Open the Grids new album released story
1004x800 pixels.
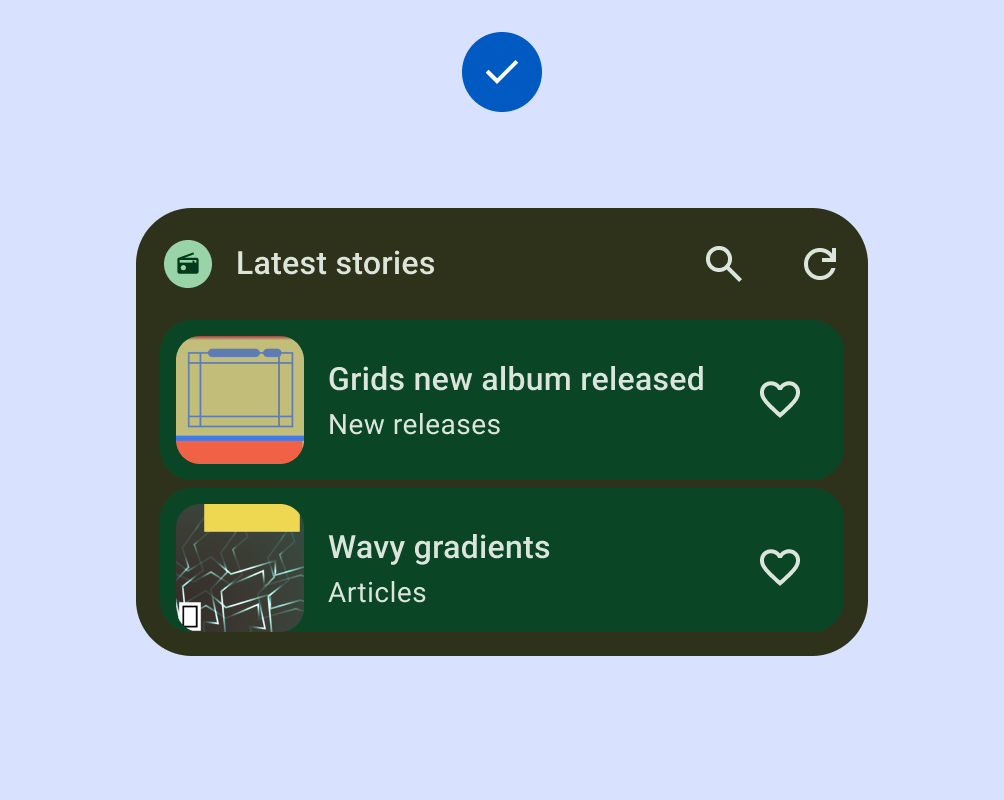[516, 399]
